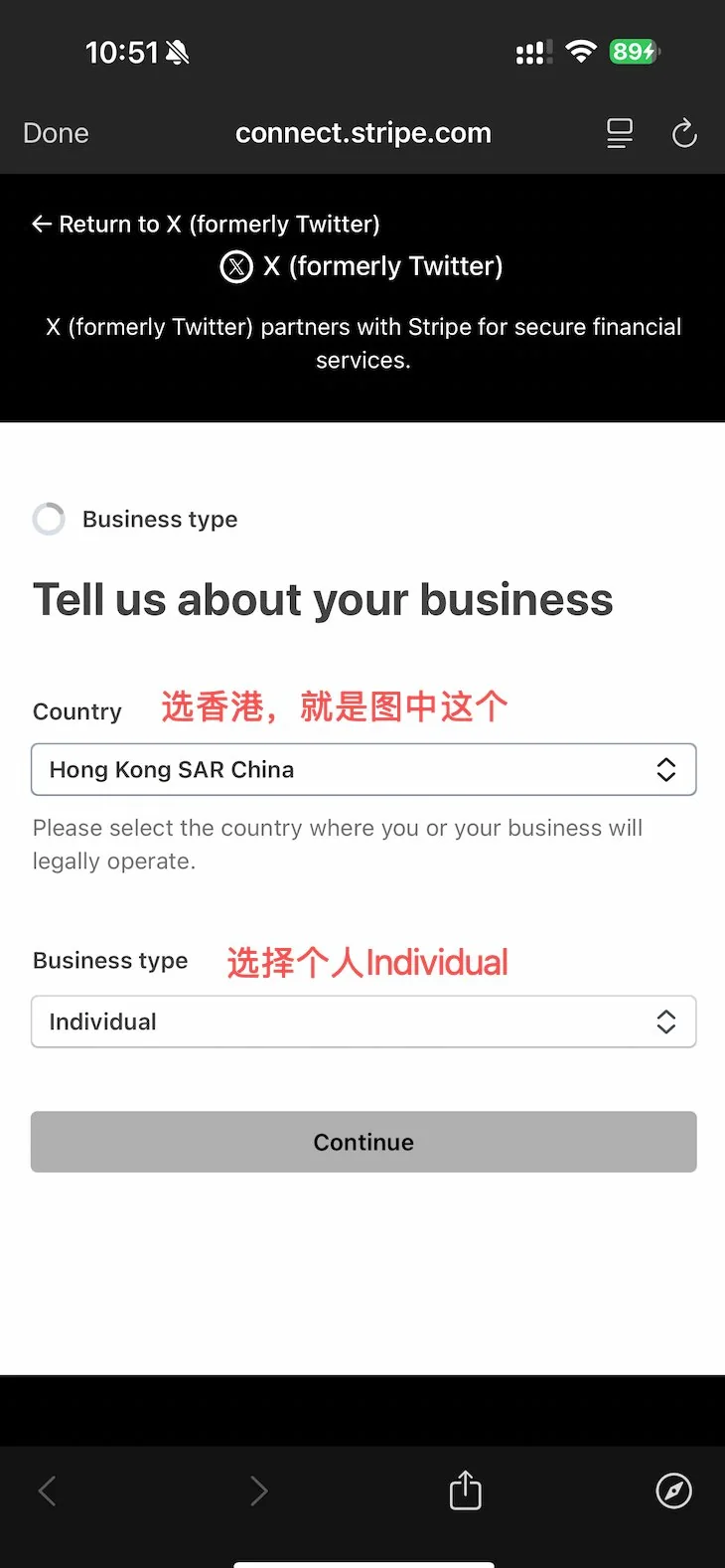This screenshot has height=1568, width=725.
Task: Share this page
Action: click(x=465, y=1490)
